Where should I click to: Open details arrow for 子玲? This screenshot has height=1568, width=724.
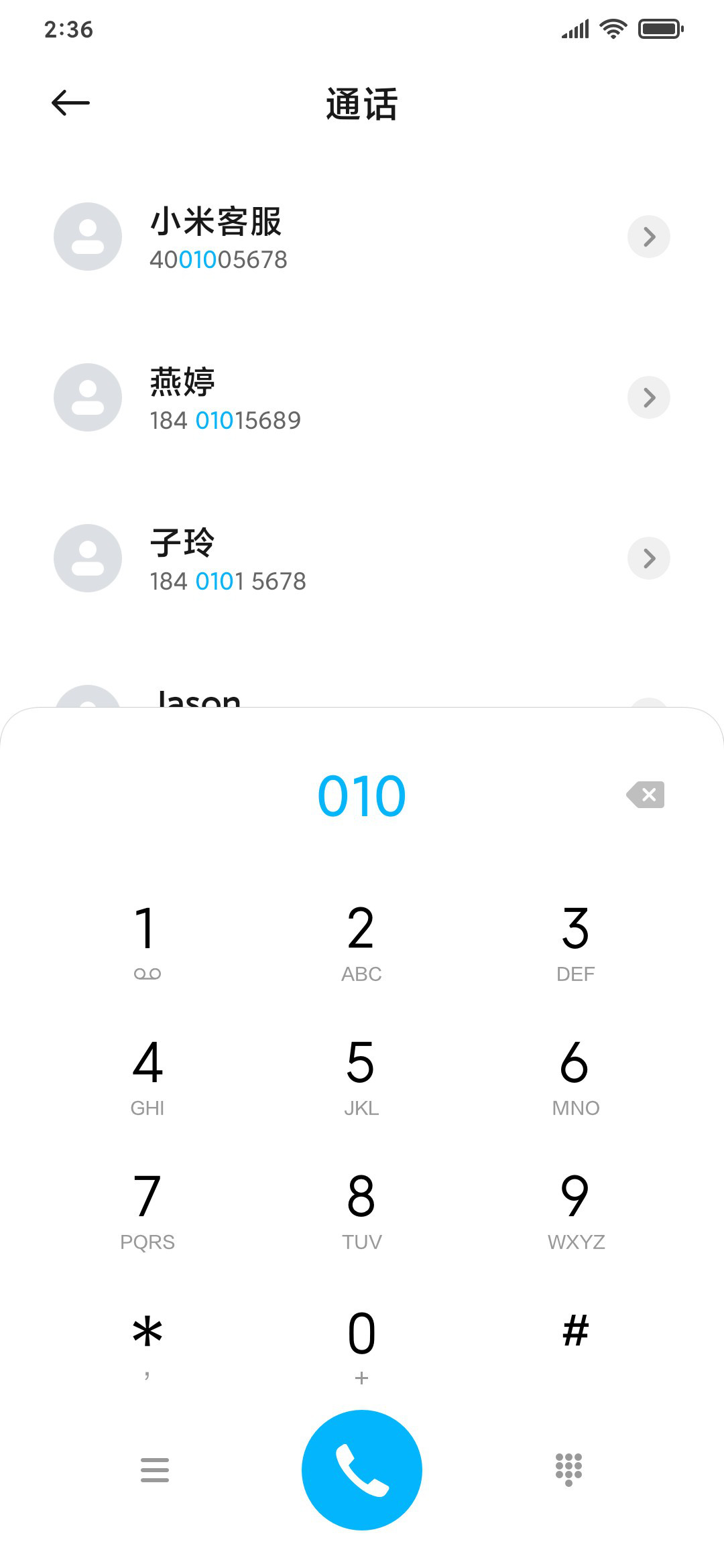pos(648,558)
